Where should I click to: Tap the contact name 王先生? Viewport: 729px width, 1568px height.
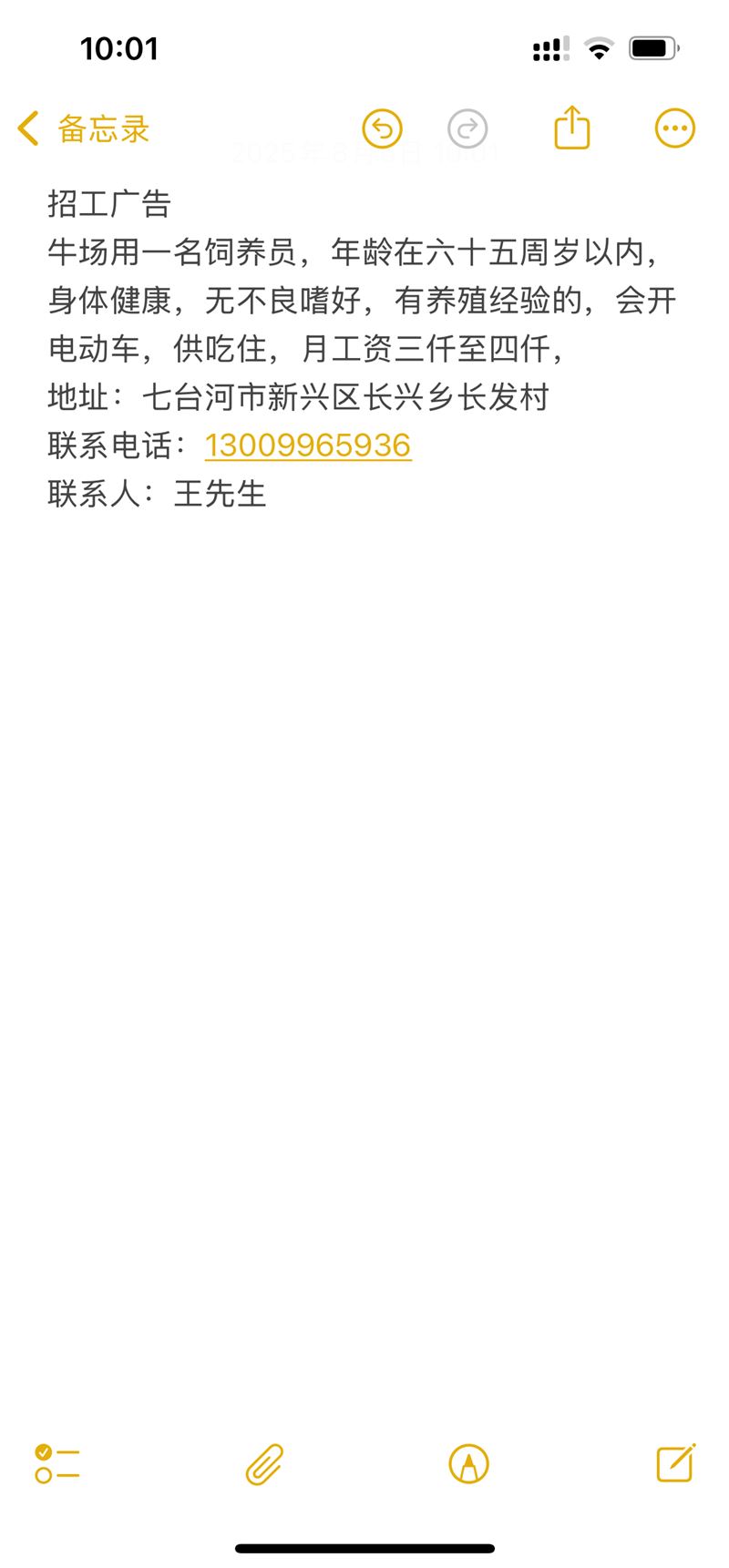(222, 493)
